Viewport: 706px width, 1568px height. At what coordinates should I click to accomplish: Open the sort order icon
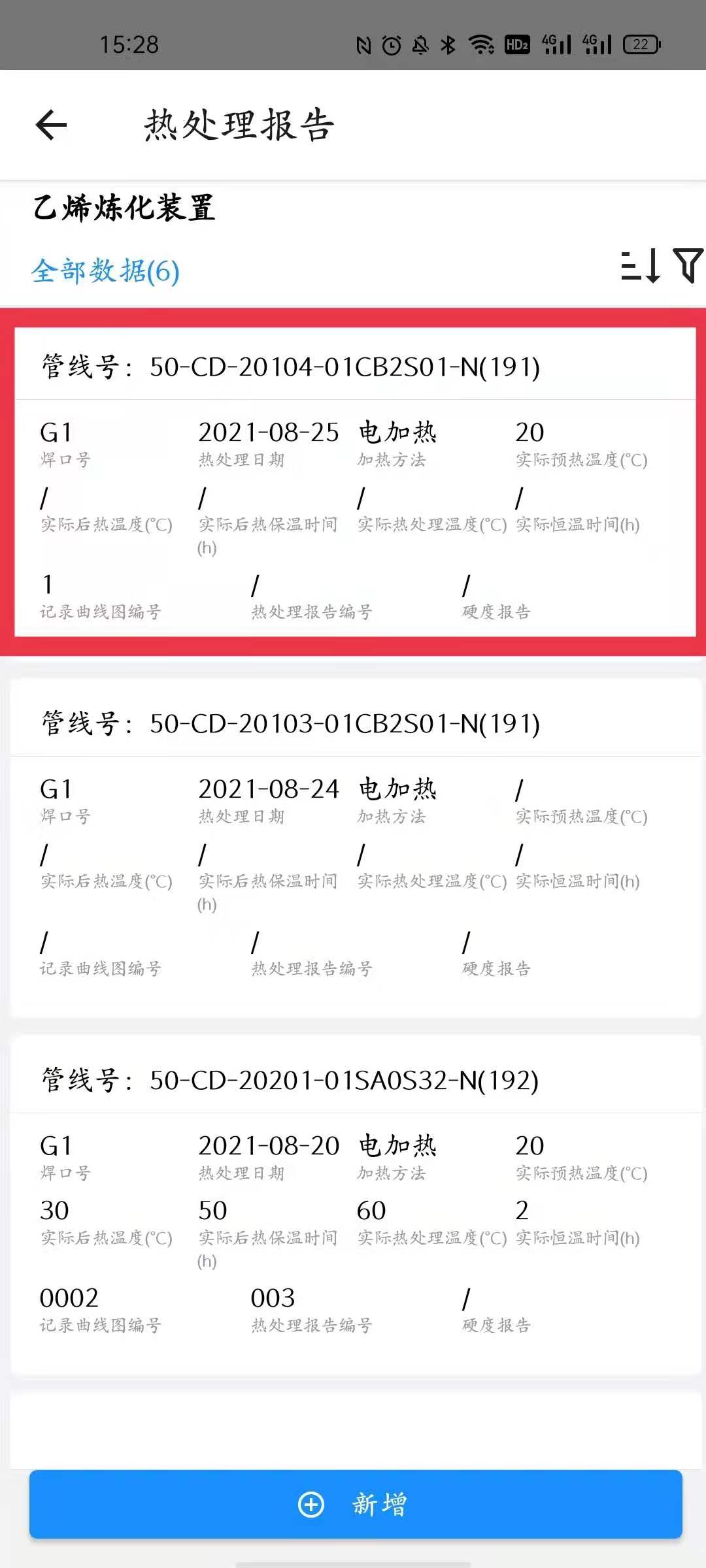[x=640, y=266]
